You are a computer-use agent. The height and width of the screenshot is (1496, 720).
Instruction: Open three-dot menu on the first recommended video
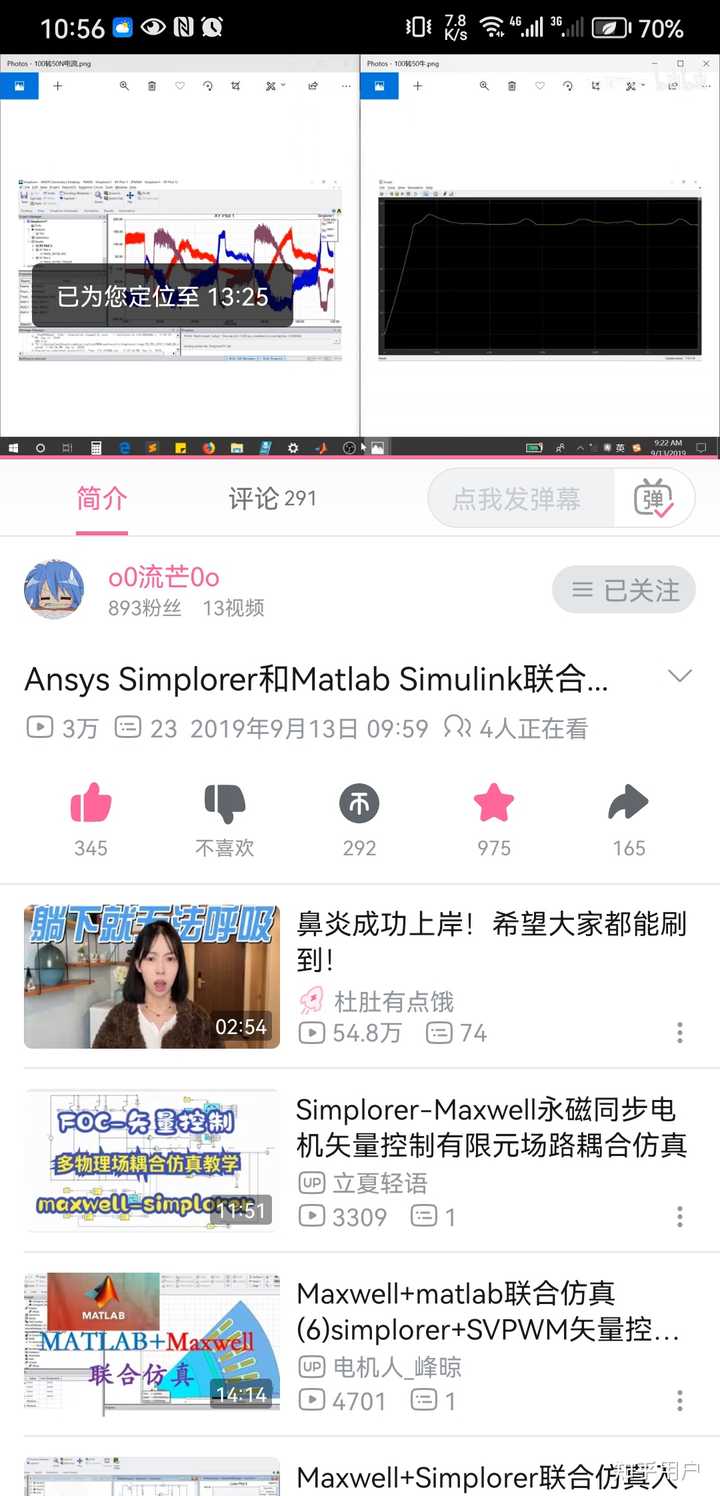[x=679, y=1032]
